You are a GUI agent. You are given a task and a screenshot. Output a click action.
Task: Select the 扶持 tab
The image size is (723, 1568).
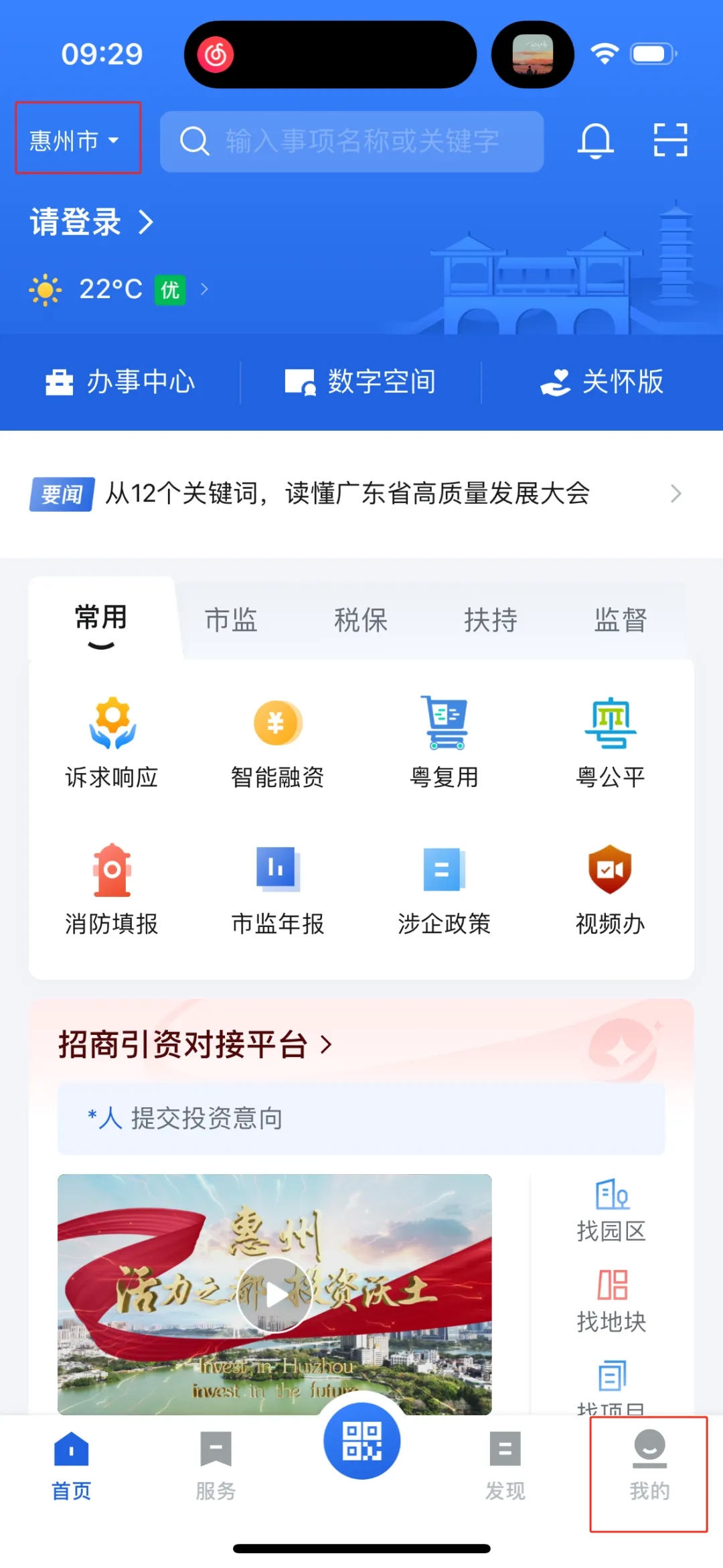(491, 620)
